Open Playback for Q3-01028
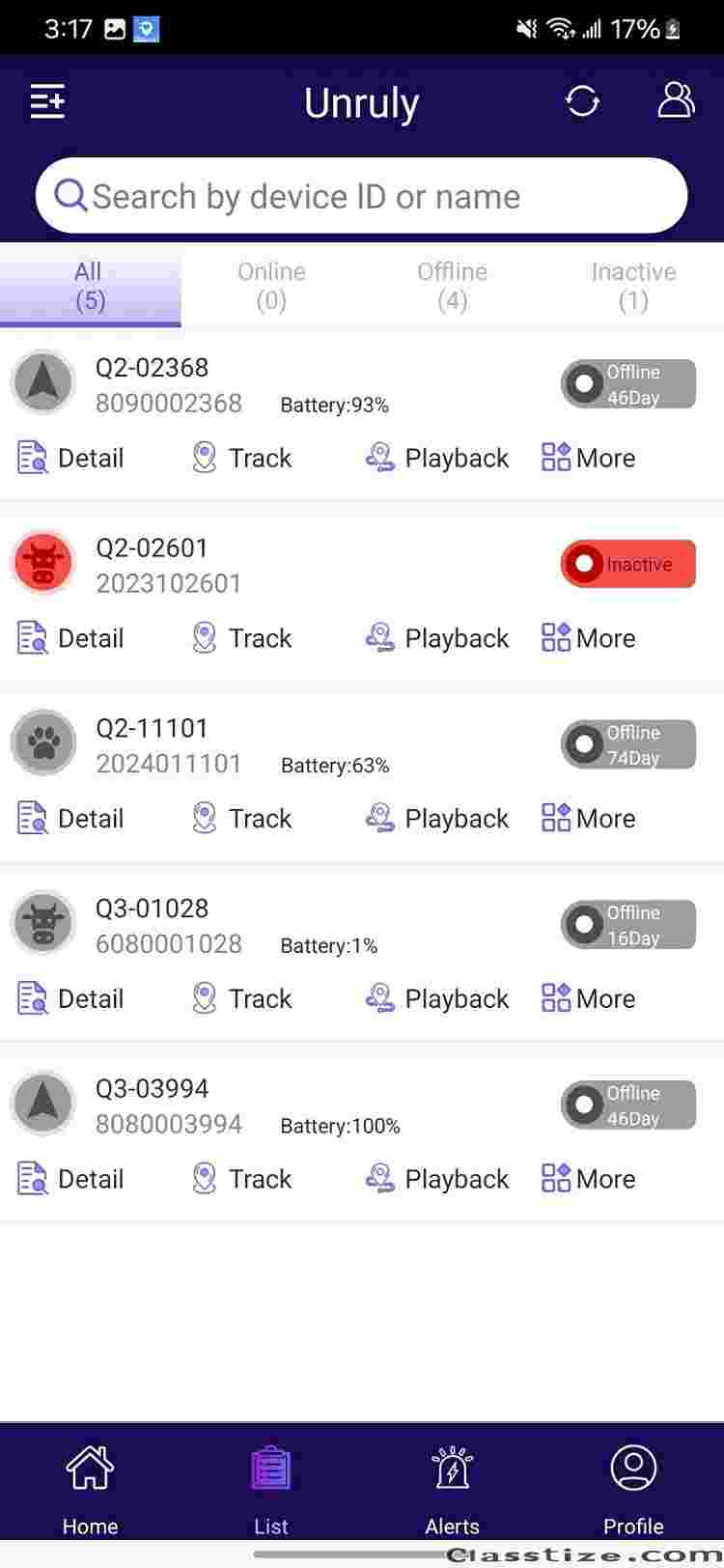The width and height of the screenshot is (724, 1568). pyautogui.click(x=437, y=998)
